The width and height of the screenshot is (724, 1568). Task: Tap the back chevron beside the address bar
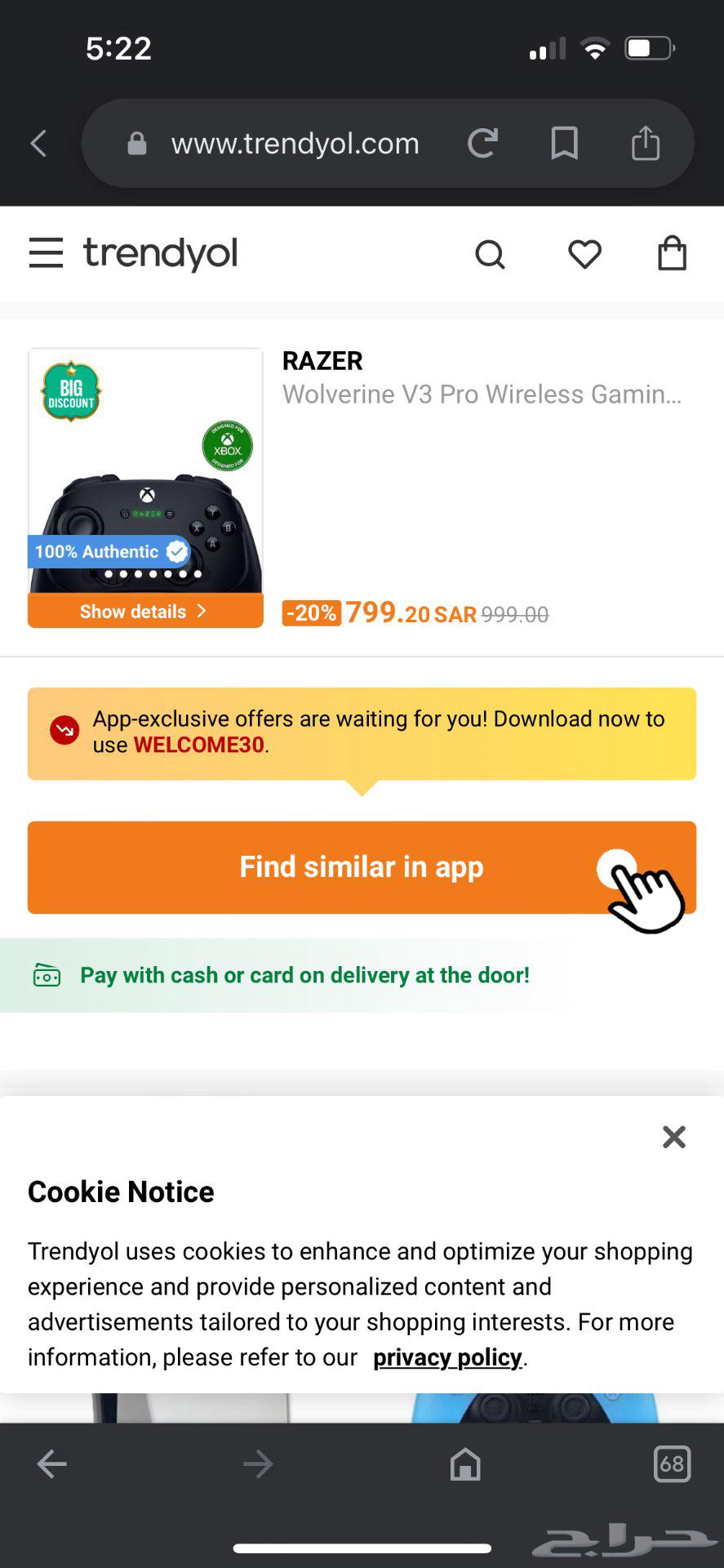(38, 144)
